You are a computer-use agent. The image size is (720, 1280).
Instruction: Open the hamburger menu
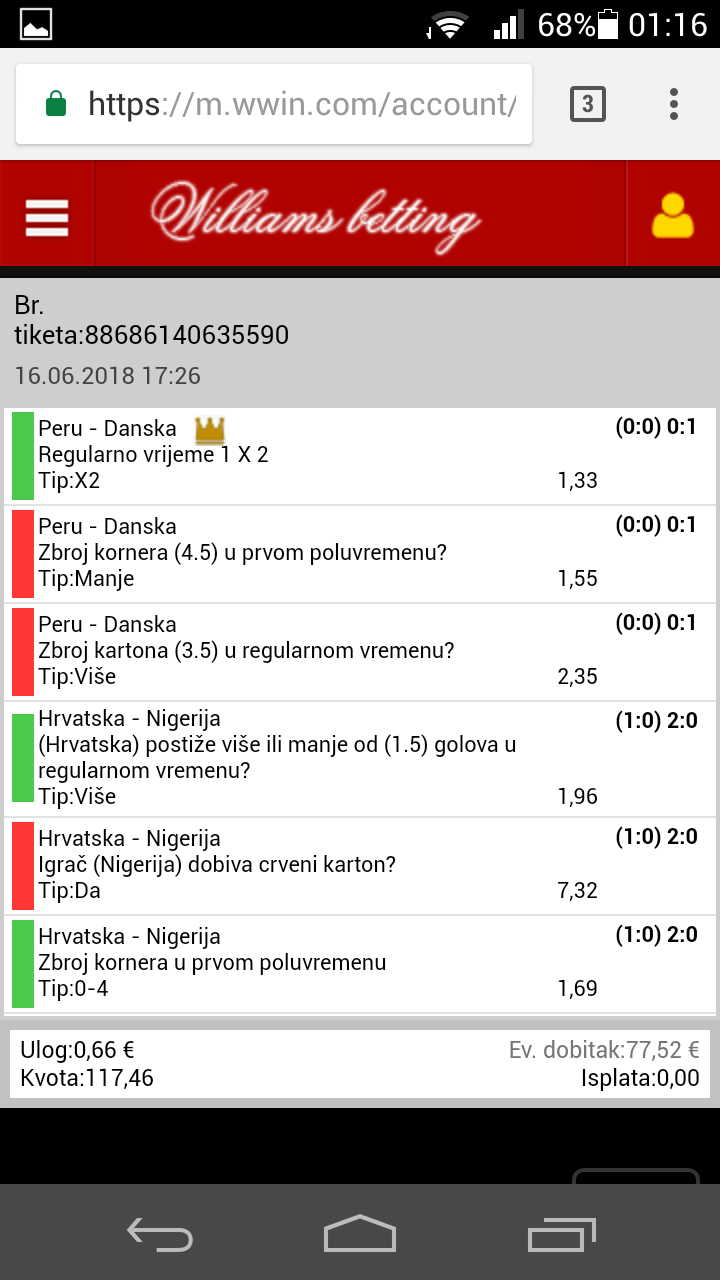tap(47, 216)
